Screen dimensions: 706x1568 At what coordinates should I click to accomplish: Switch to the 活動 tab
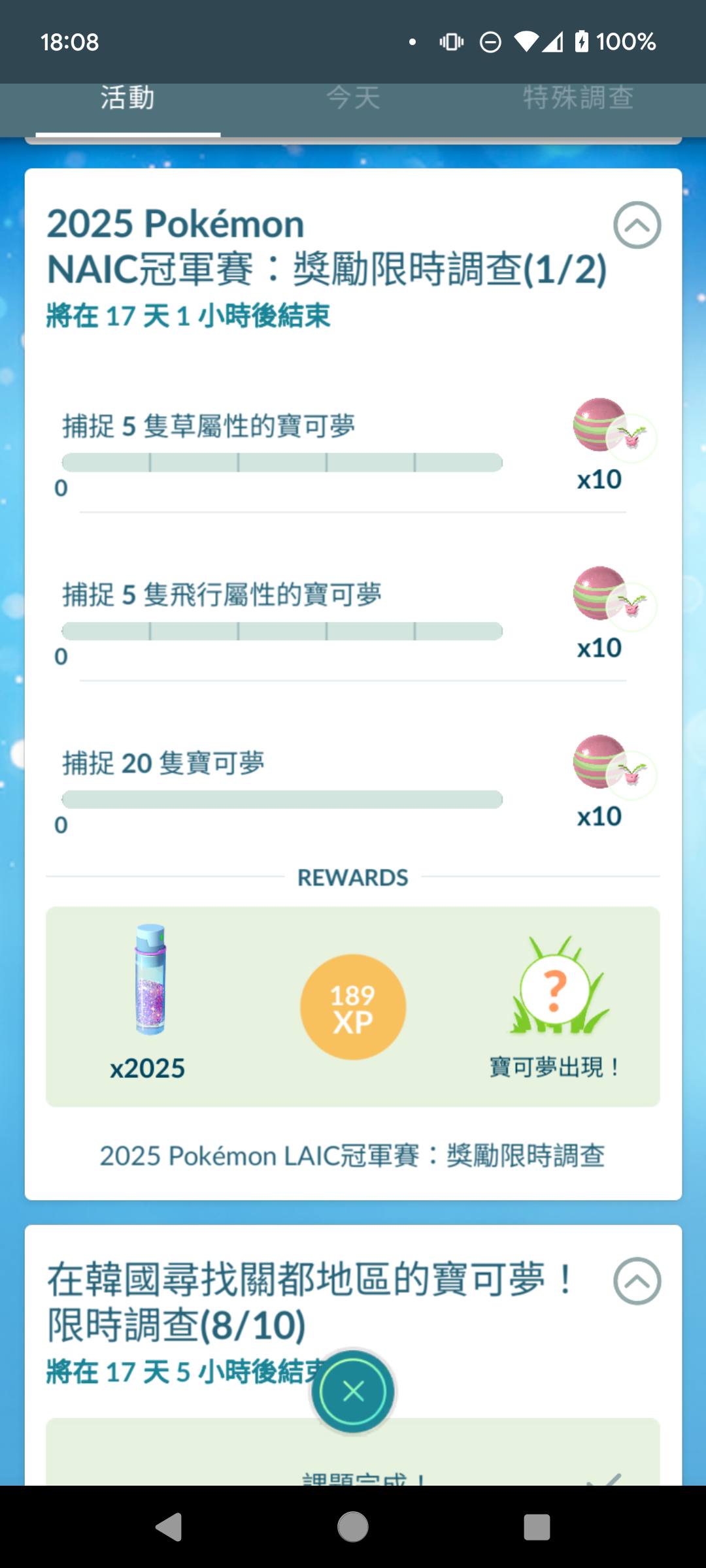[128, 99]
